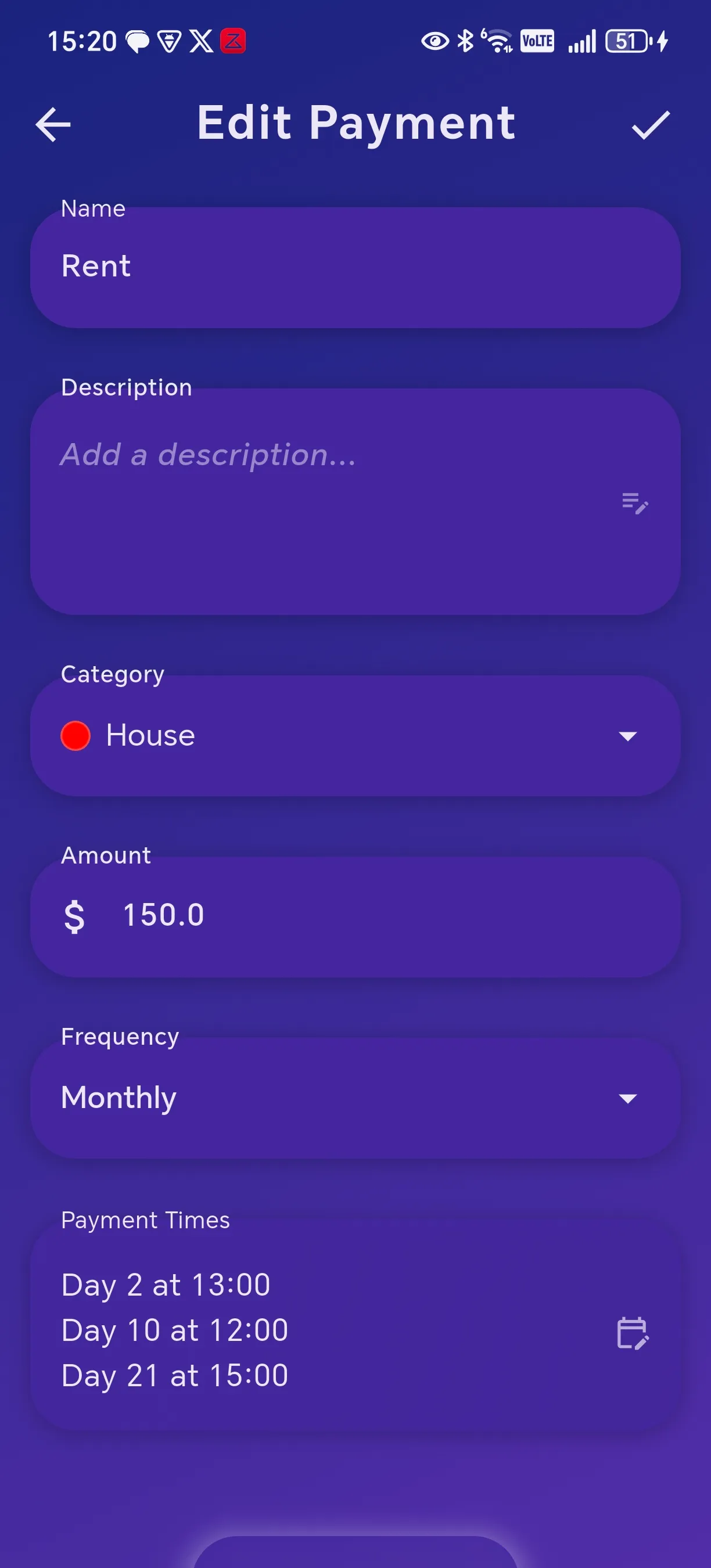Image resolution: width=711 pixels, height=1568 pixels.
Task: Tap the eye icon in the status bar
Action: click(433, 40)
